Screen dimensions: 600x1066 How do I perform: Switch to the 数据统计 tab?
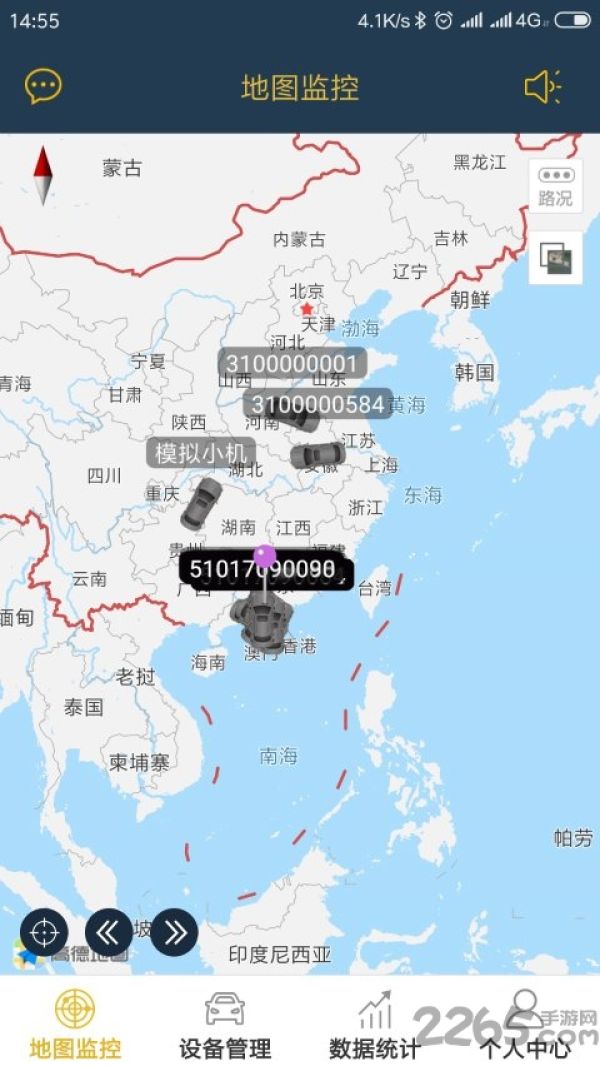click(x=375, y=1025)
